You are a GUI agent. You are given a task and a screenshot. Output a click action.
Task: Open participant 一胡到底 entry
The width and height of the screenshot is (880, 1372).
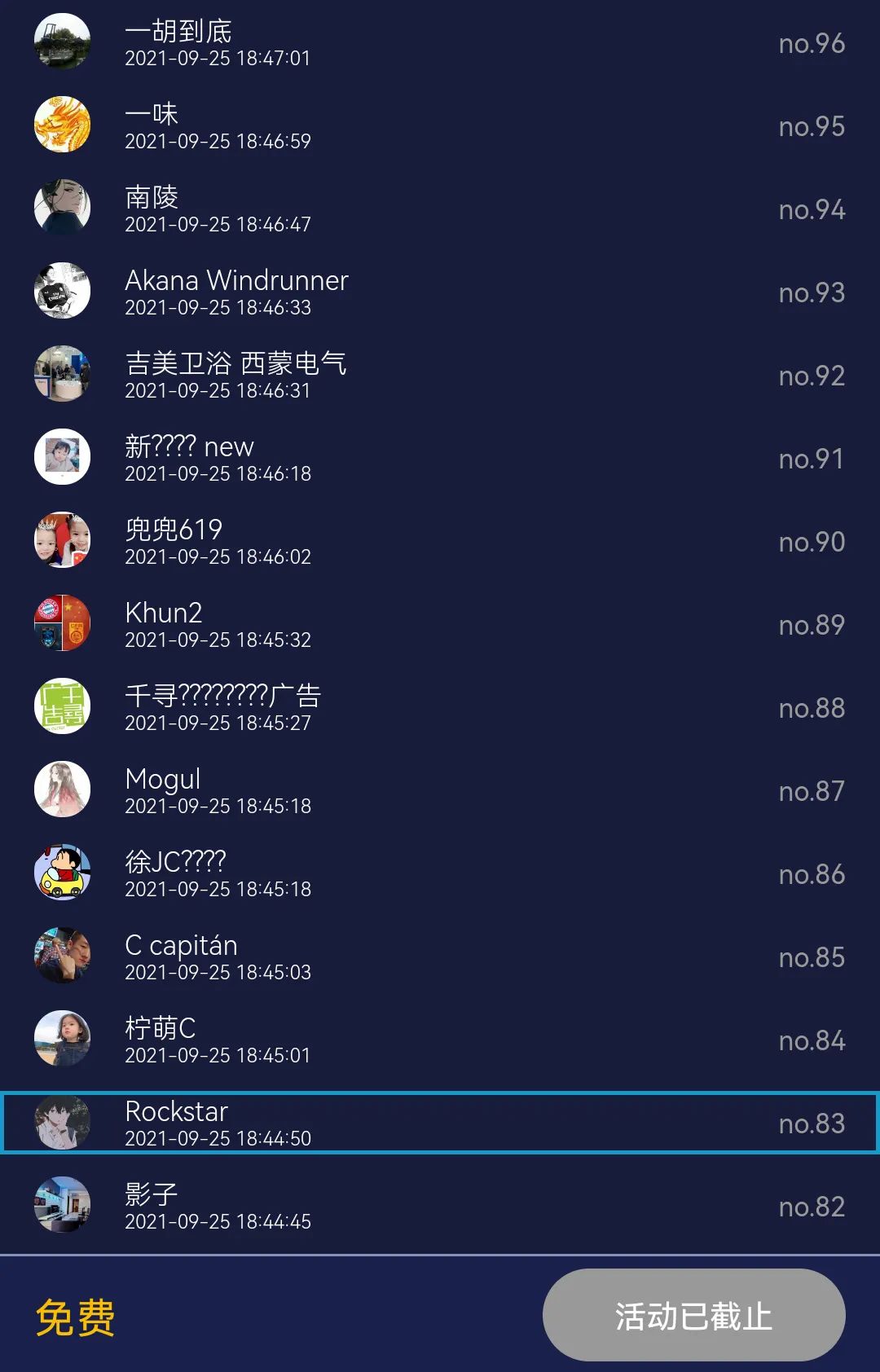tap(440, 43)
